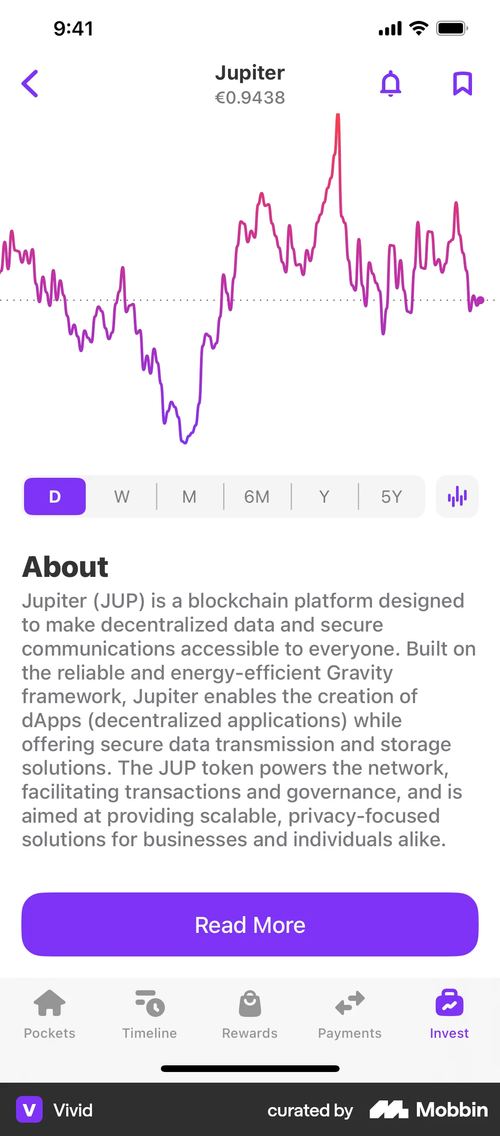Select the Invest tab
Screen dimensions: 500x1136
[x=449, y=1014]
